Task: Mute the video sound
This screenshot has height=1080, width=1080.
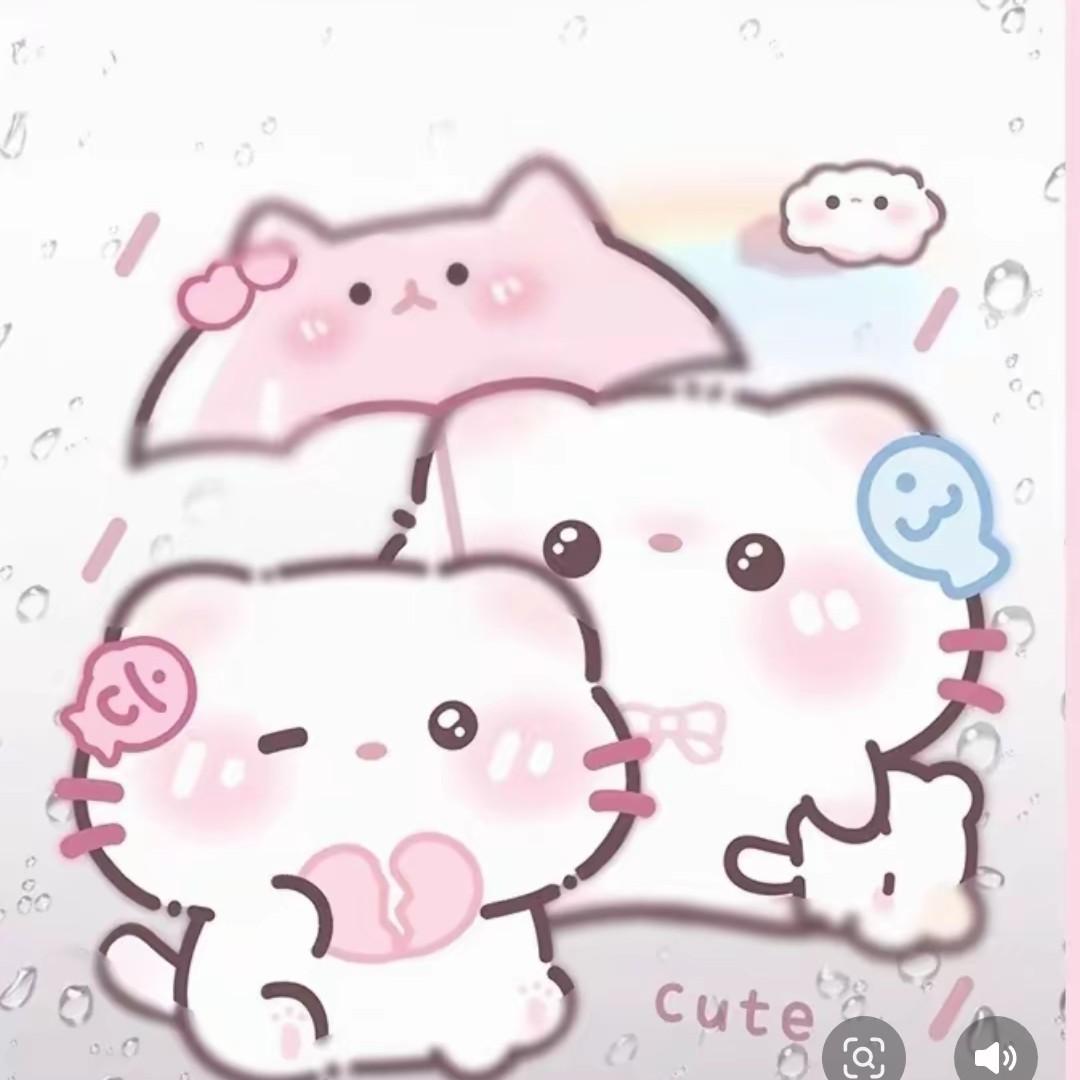Action: (995, 1052)
